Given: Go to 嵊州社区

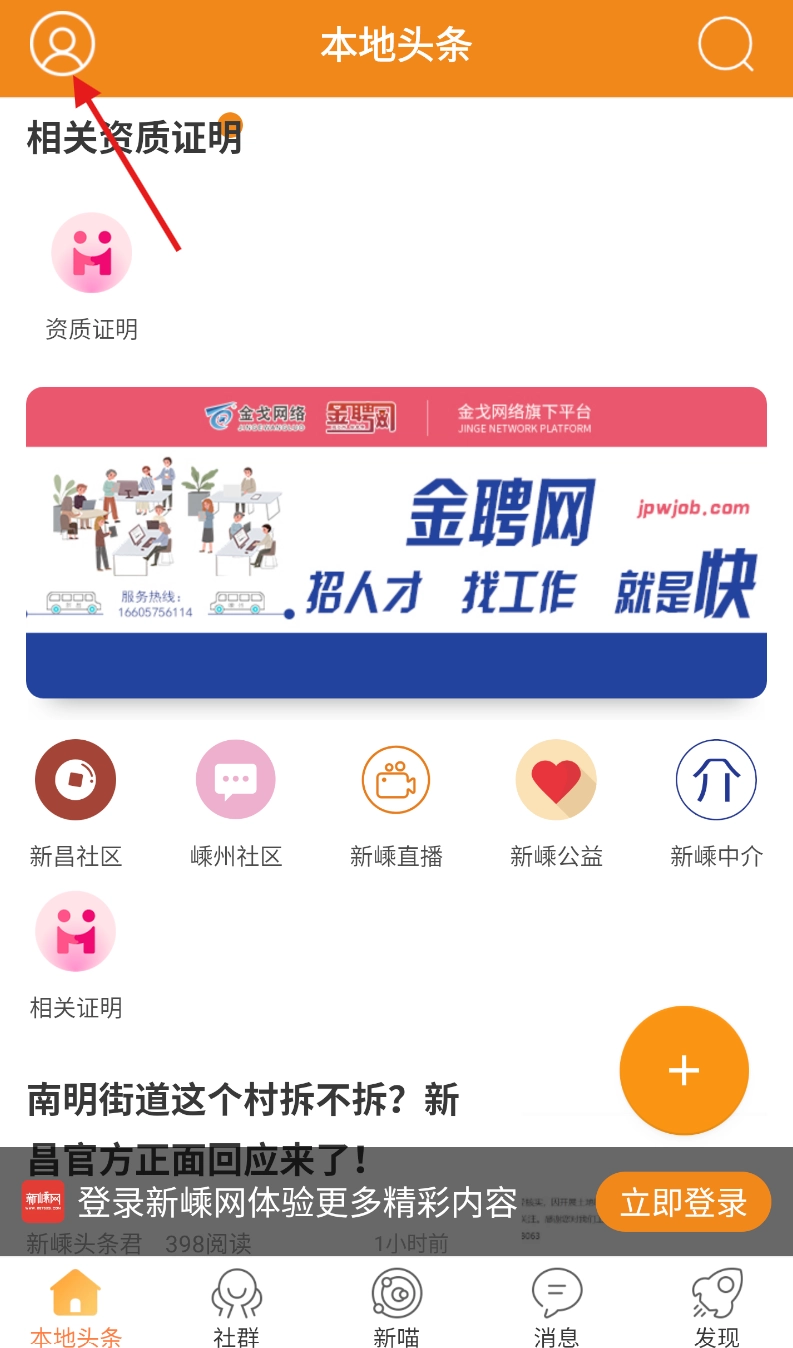Looking at the screenshot, I should [236, 781].
